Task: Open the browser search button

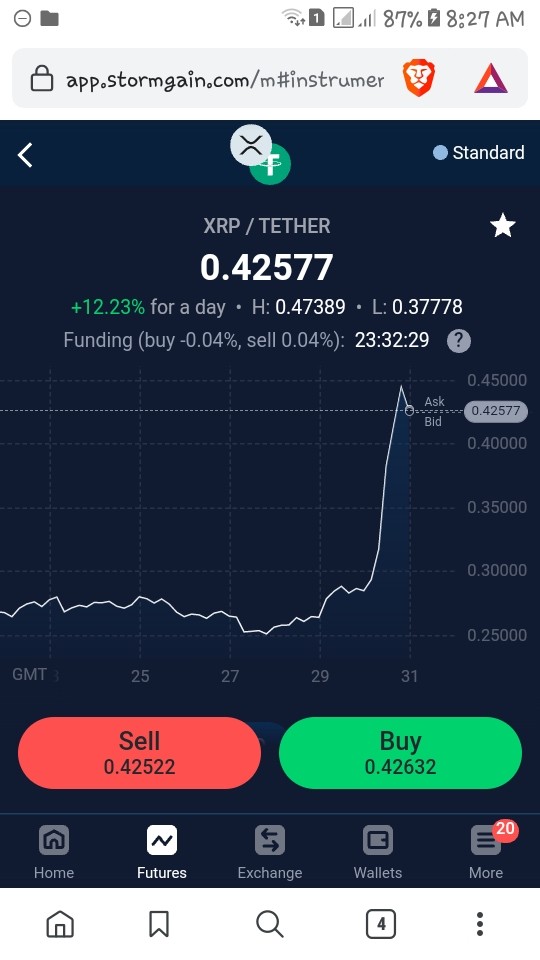Action: (x=269, y=923)
